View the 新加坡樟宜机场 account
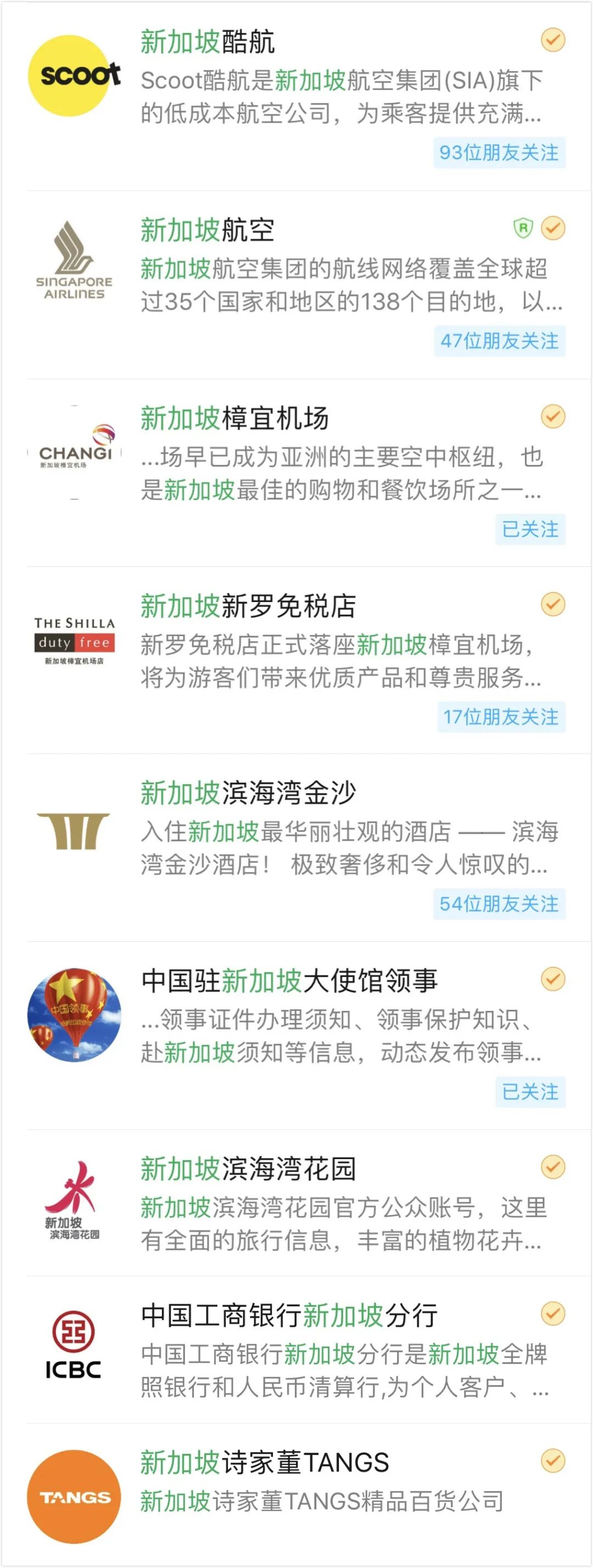 pos(234,419)
